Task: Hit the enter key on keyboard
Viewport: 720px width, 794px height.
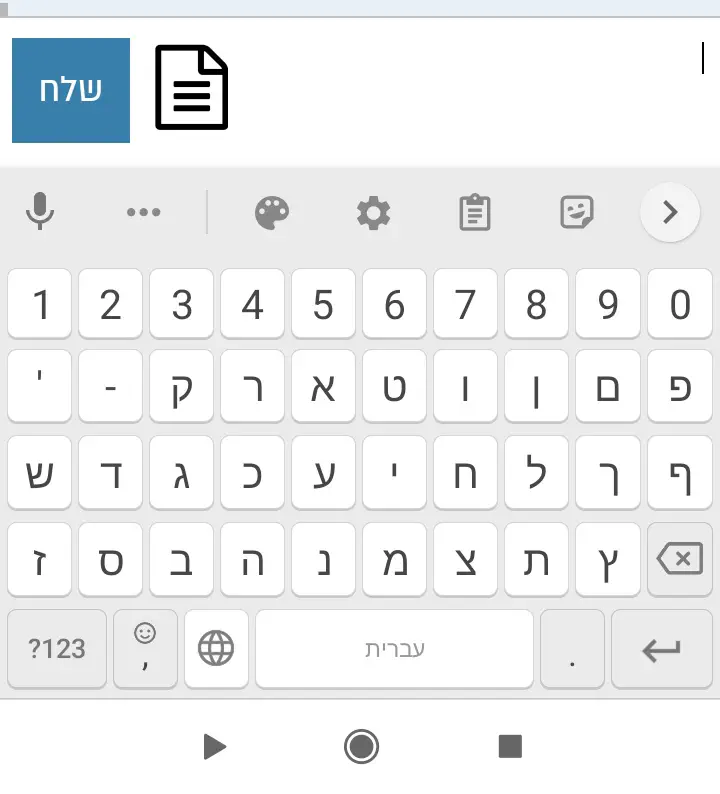Action: click(661, 650)
